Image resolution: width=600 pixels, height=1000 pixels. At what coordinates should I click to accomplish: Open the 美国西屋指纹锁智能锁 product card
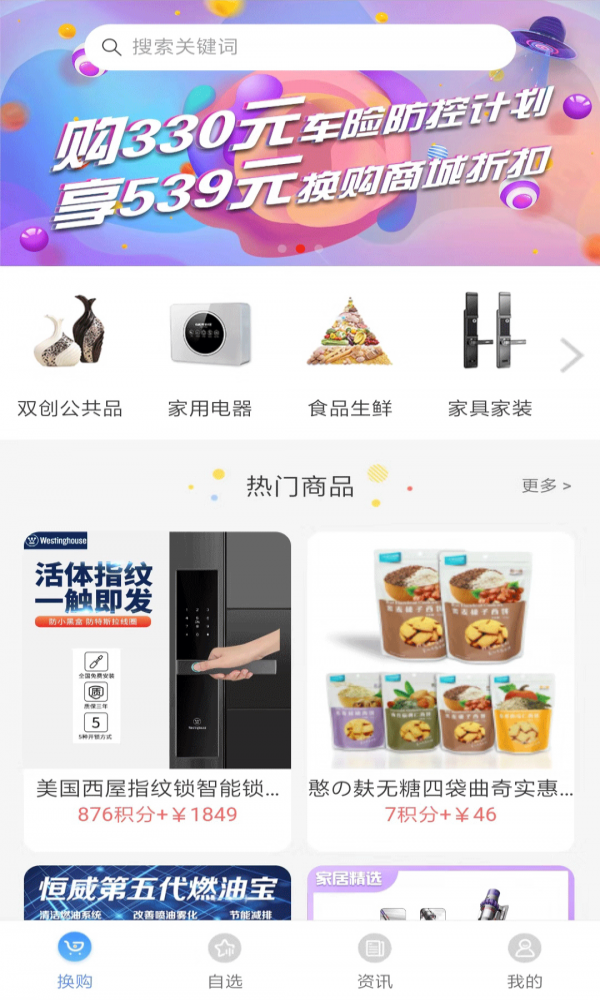pos(157,691)
